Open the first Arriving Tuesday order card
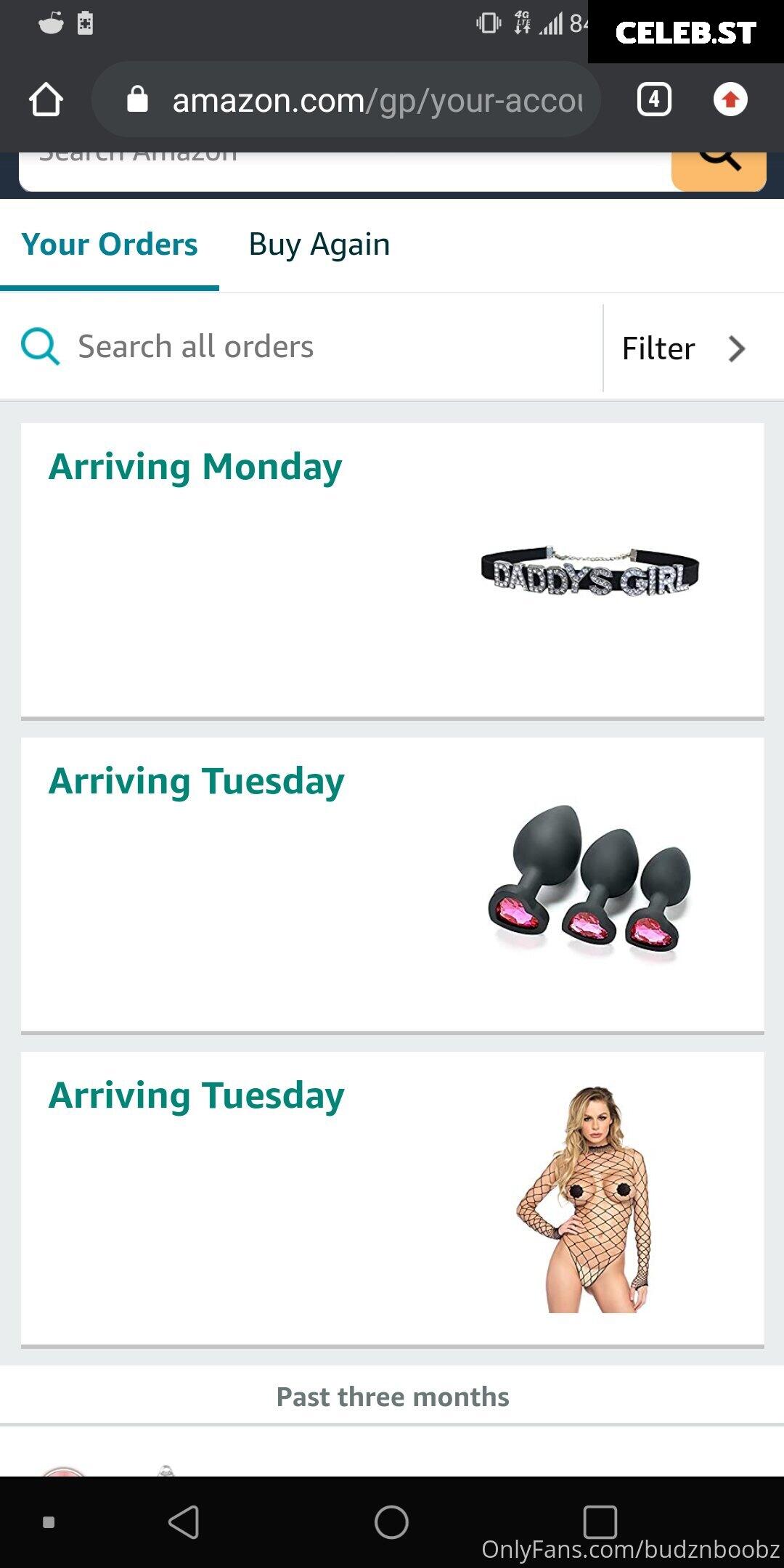Screen dimensions: 784x1568 tap(393, 884)
